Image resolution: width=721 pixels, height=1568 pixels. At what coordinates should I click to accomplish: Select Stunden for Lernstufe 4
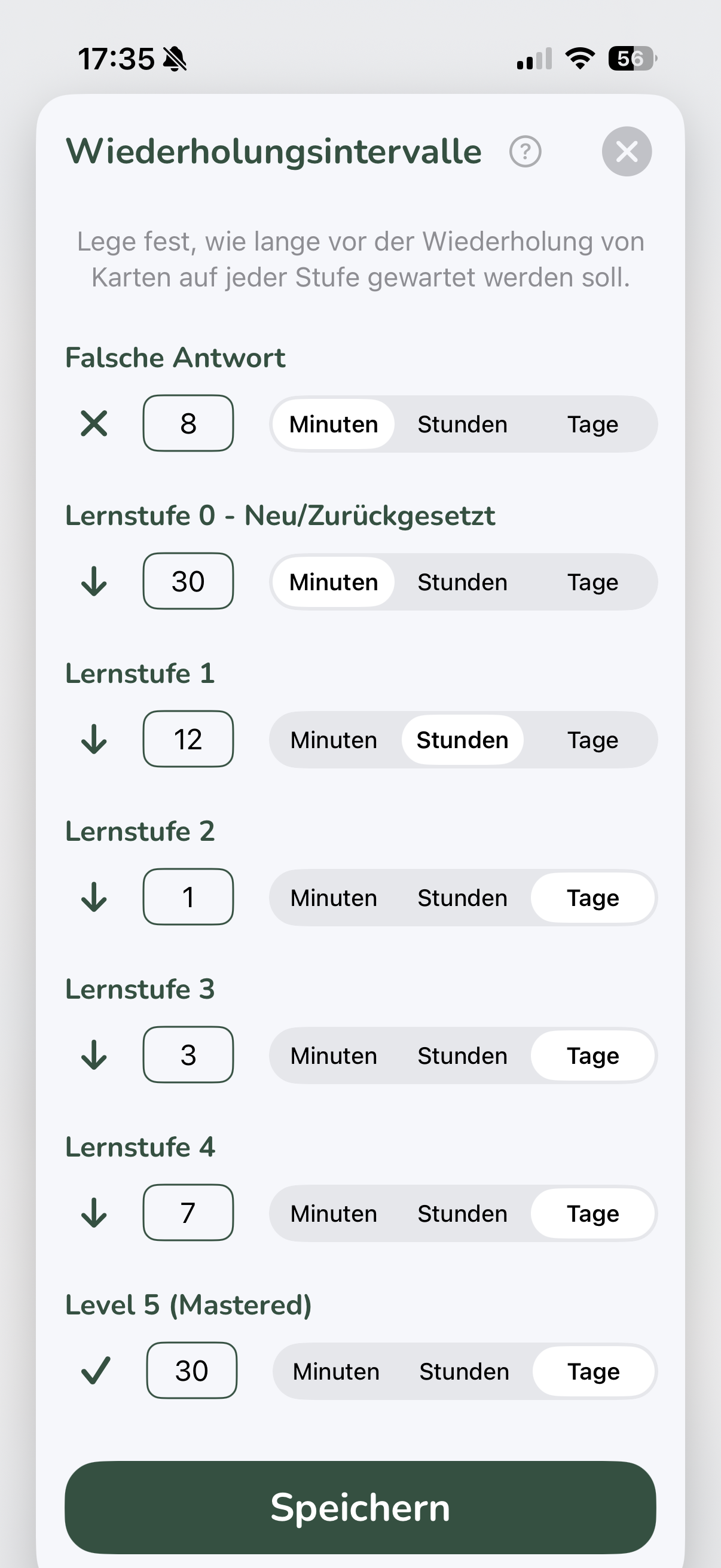[x=462, y=1213]
